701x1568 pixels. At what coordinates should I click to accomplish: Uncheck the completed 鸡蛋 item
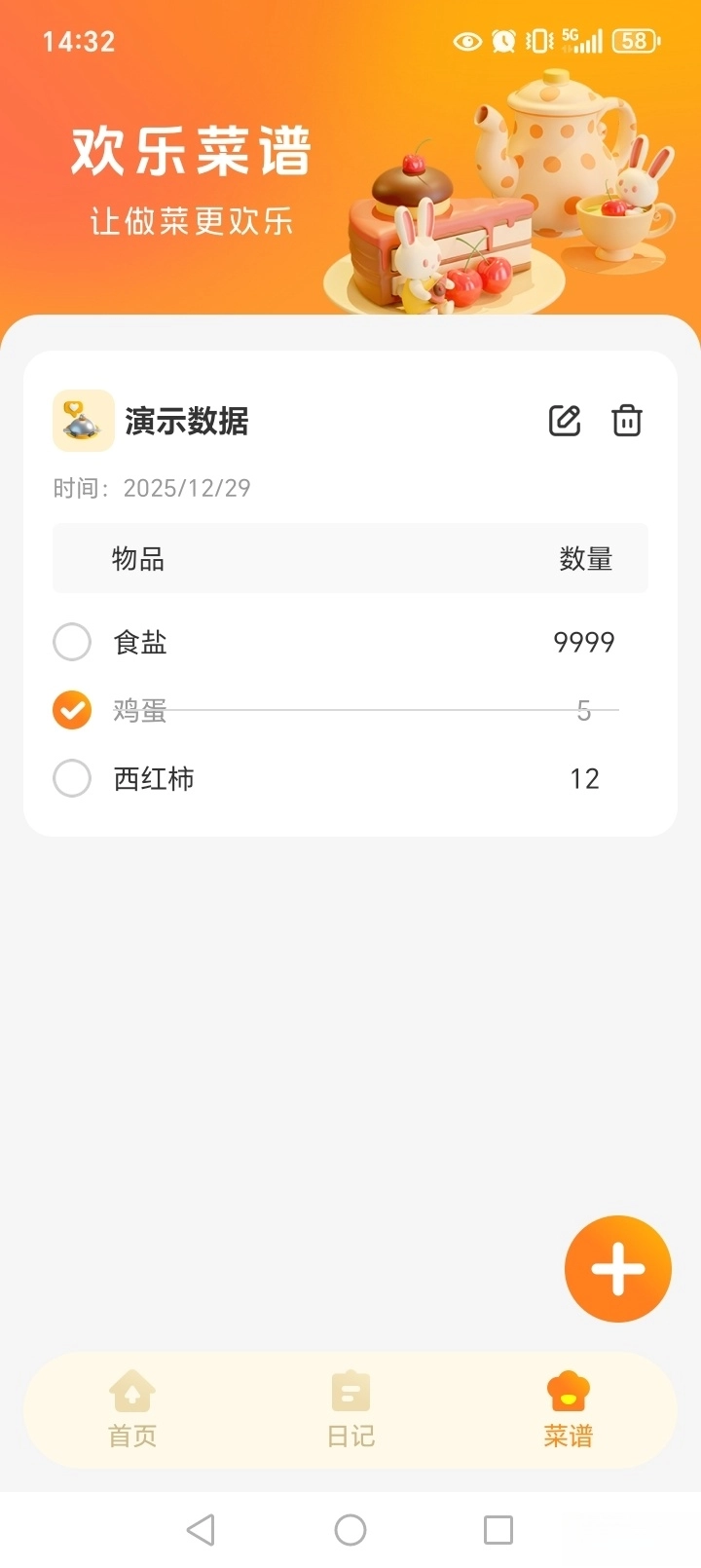(x=71, y=710)
